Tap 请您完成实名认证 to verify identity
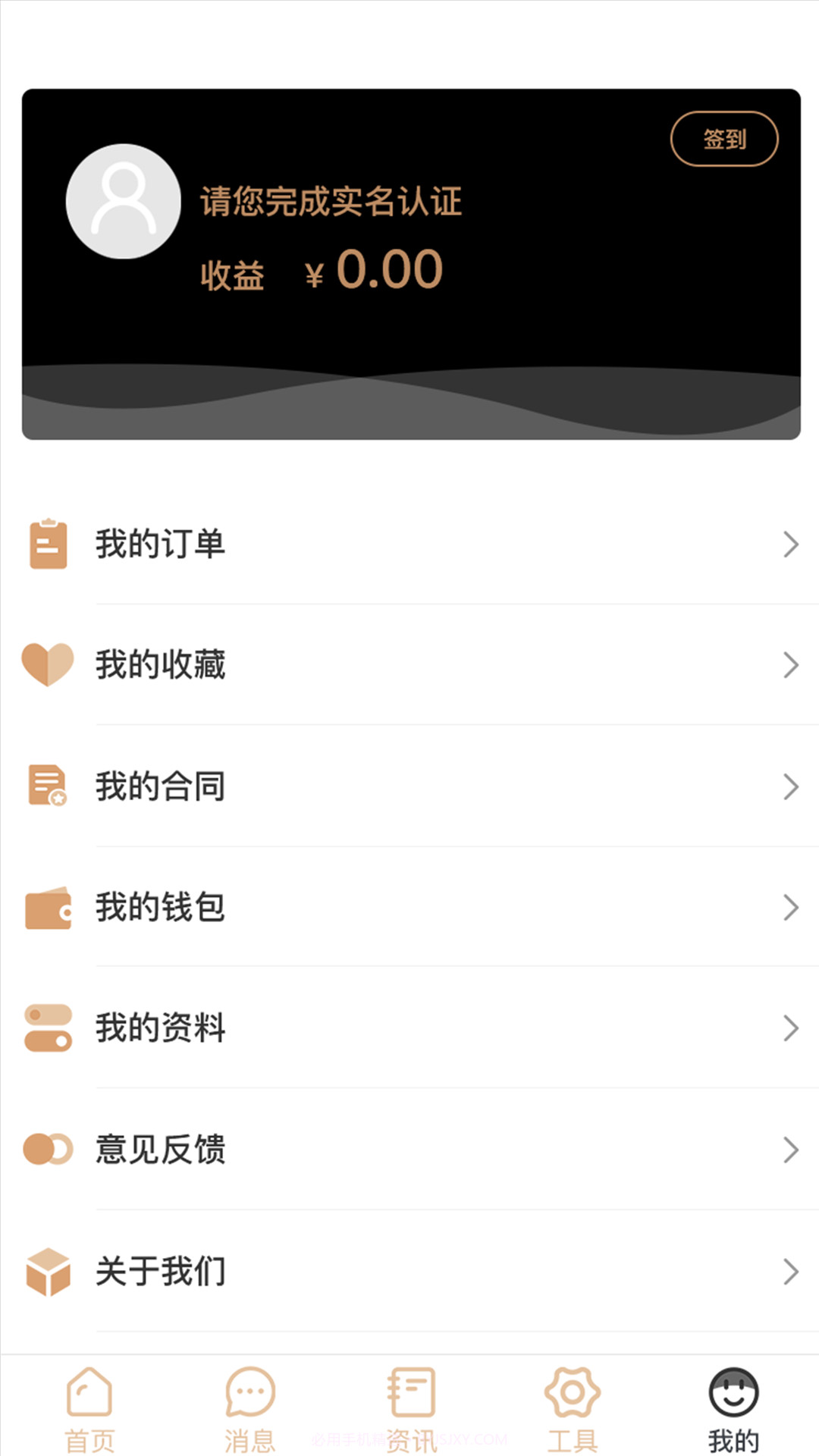Image resolution: width=819 pixels, height=1456 pixels. (x=331, y=201)
